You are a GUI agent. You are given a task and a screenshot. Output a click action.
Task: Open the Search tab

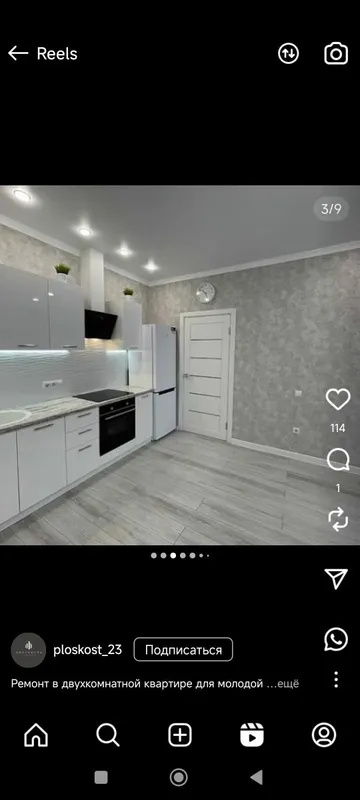pyautogui.click(x=108, y=735)
